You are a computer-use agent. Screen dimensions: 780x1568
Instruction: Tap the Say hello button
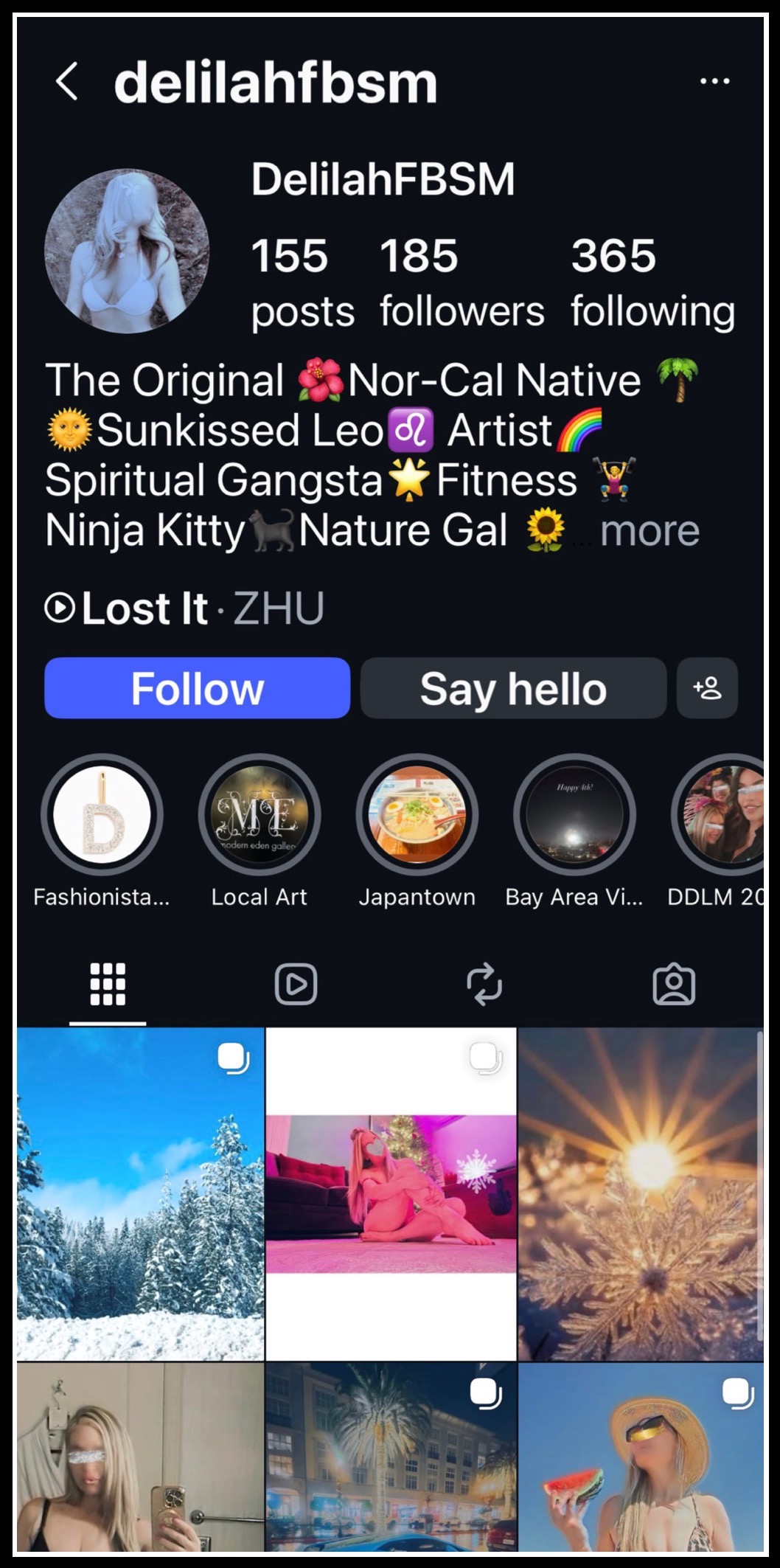click(513, 688)
